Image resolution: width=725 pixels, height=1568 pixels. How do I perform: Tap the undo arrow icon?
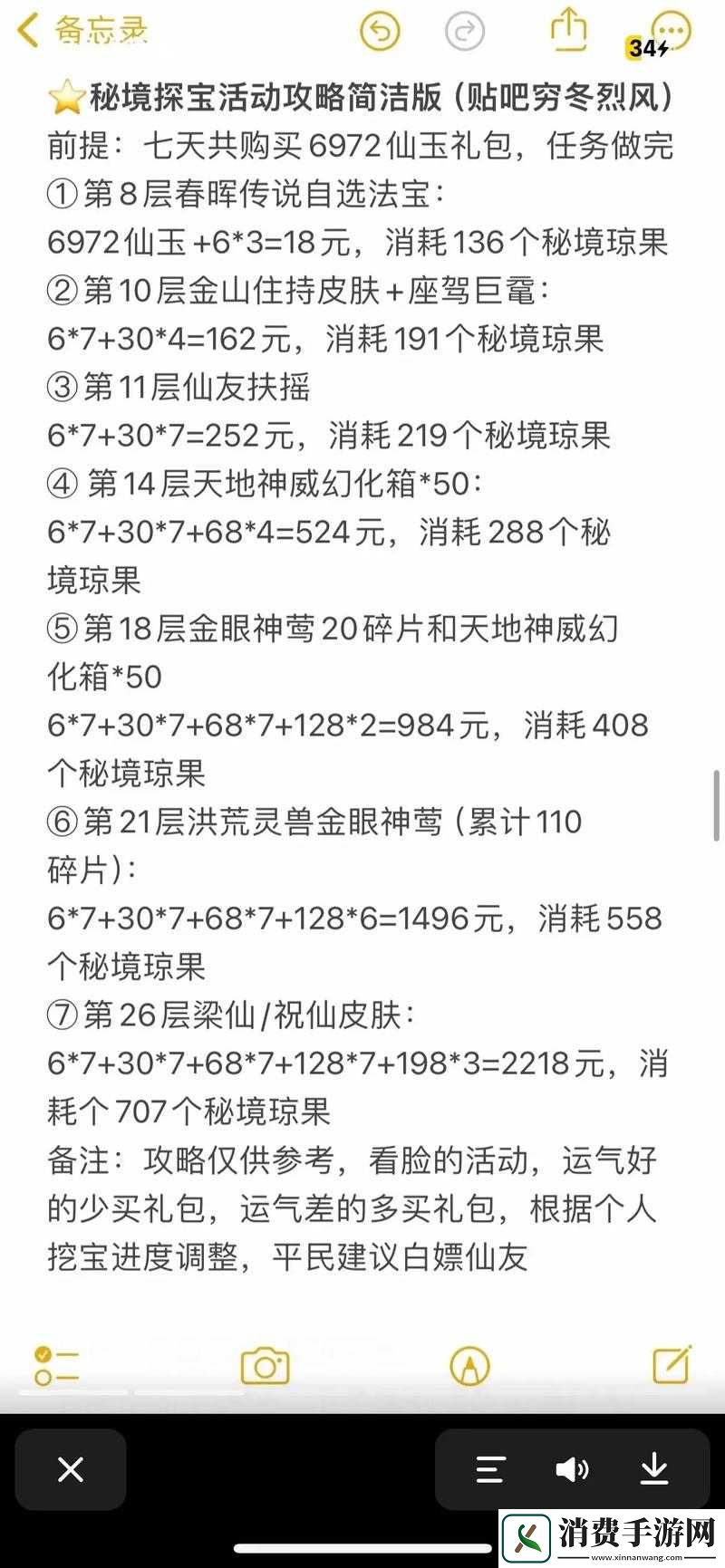tap(379, 30)
